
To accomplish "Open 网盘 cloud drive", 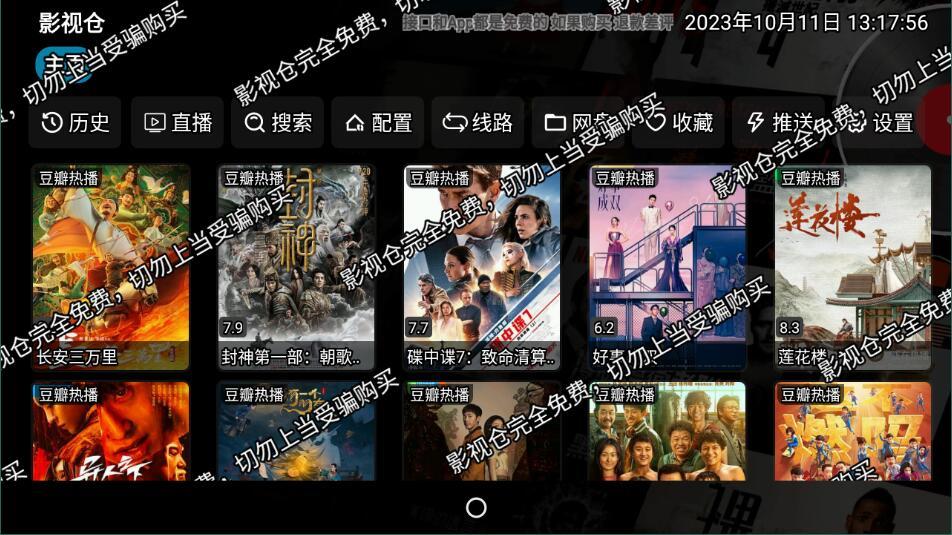I will click(578, 123).
